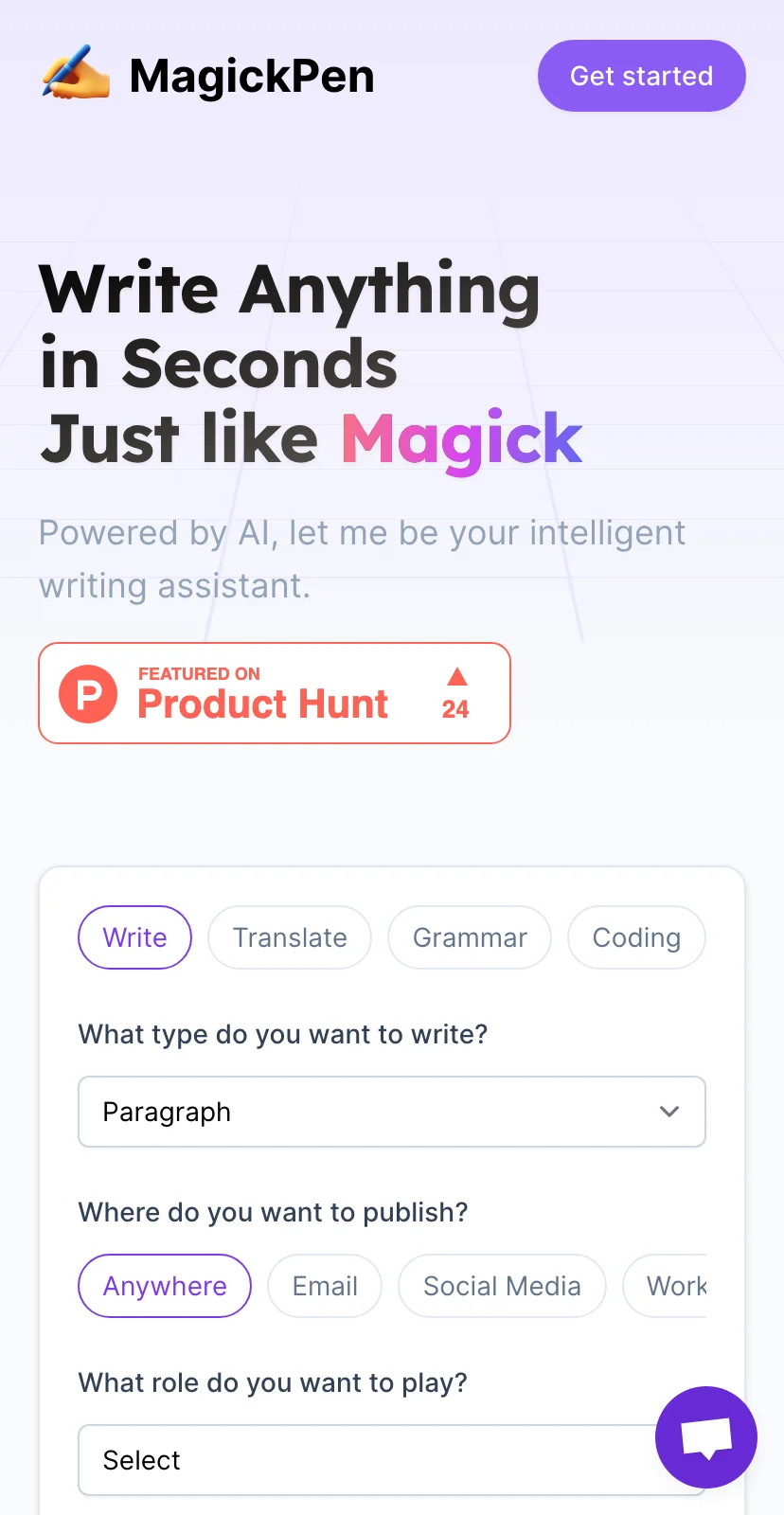Image resolution: width=784 pixels, height=1515 pixels.
Task: Choose the Anywhere publish option
Action: click(165, 1286)
